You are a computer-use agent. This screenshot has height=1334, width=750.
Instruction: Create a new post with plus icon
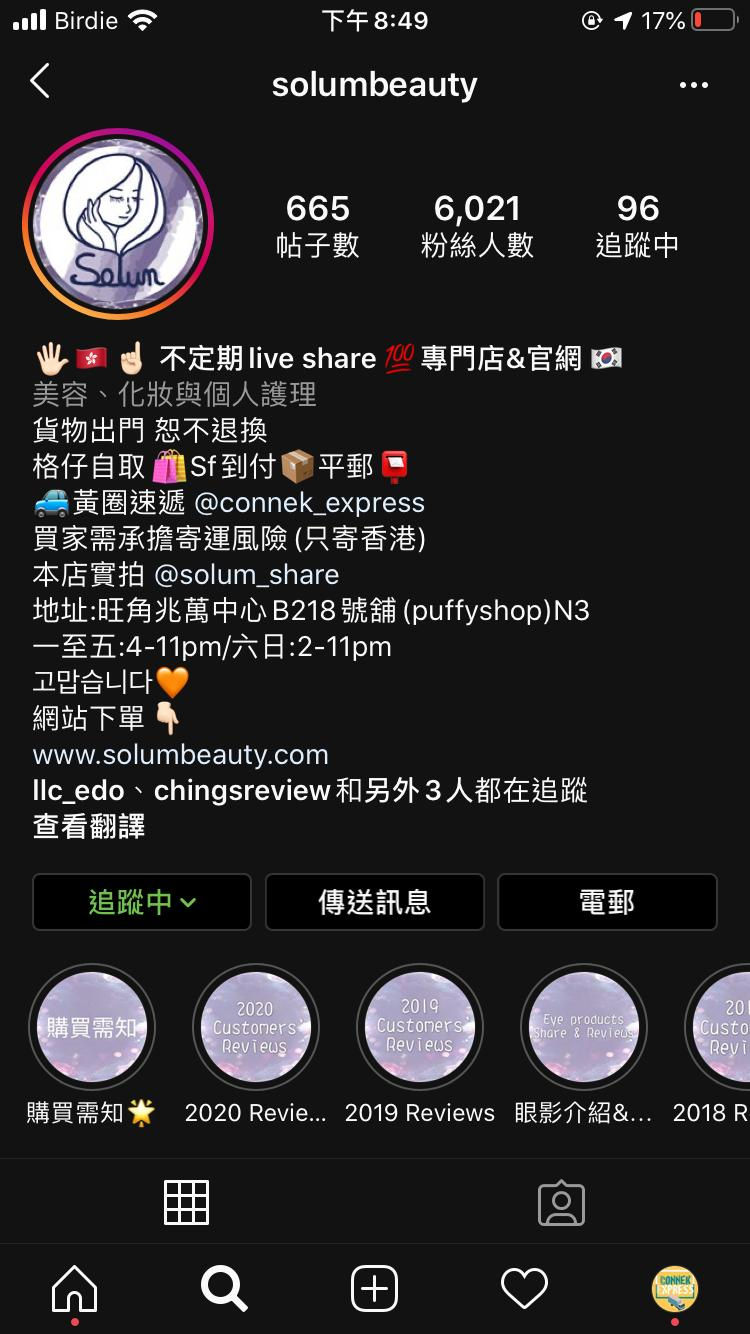(x=375, y=1288)
